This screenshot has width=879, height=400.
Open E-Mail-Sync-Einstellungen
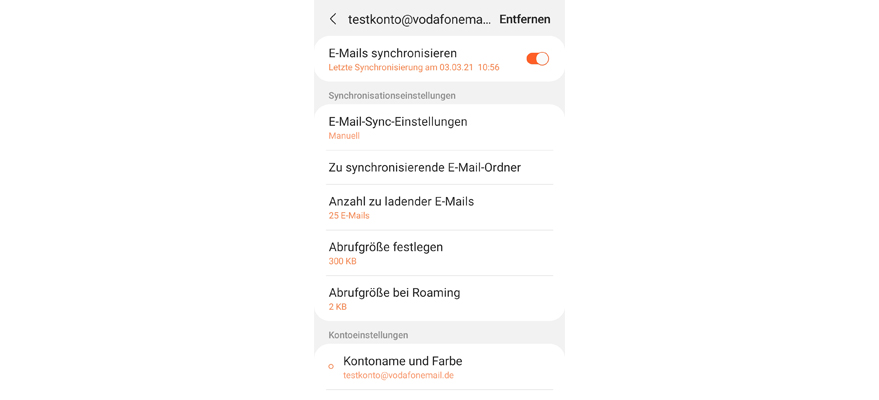point(439,128)
